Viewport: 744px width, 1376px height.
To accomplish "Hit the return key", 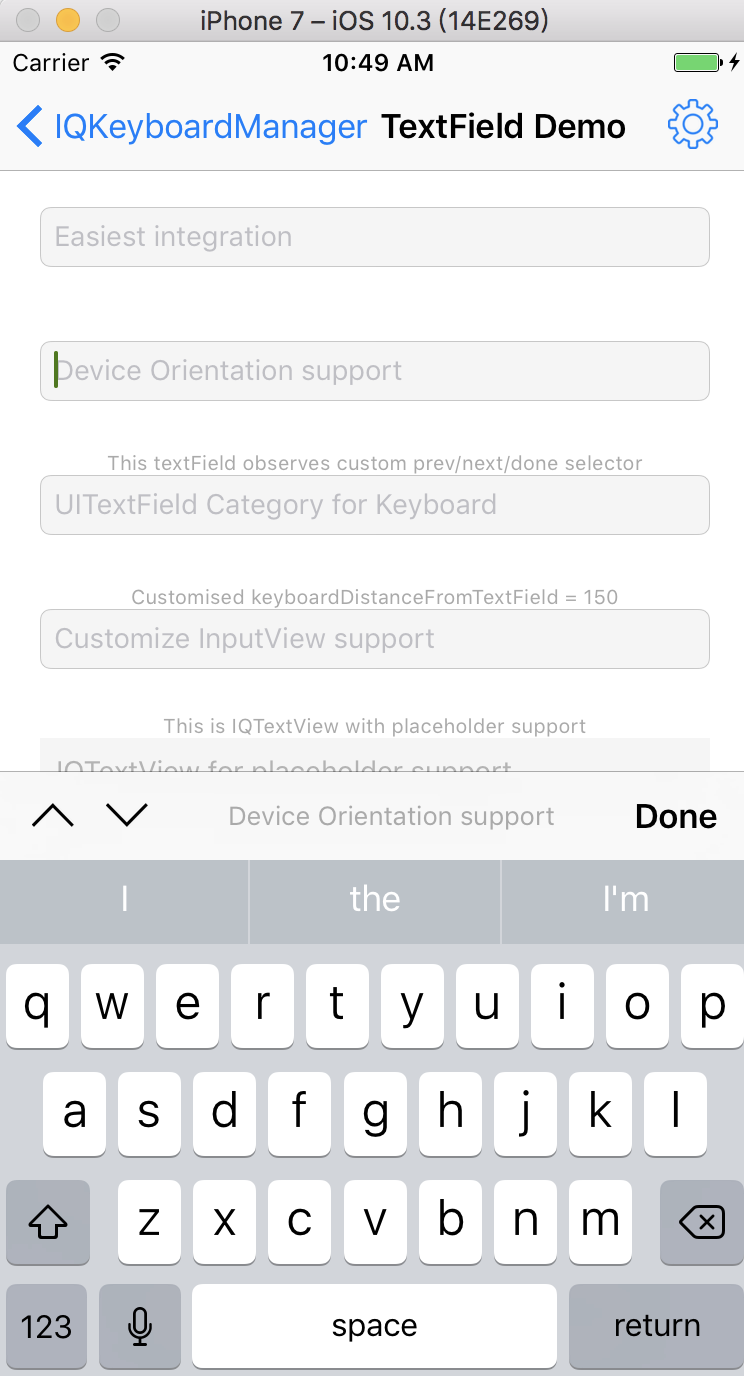I will [656, 1326].
